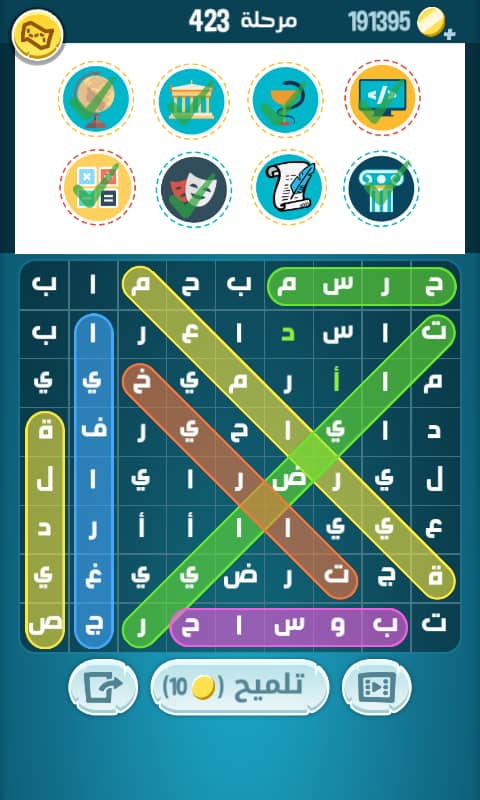Tap the globe clue picture
The image size is (480, 800).
pyautogui.click(x=96, y=98)
